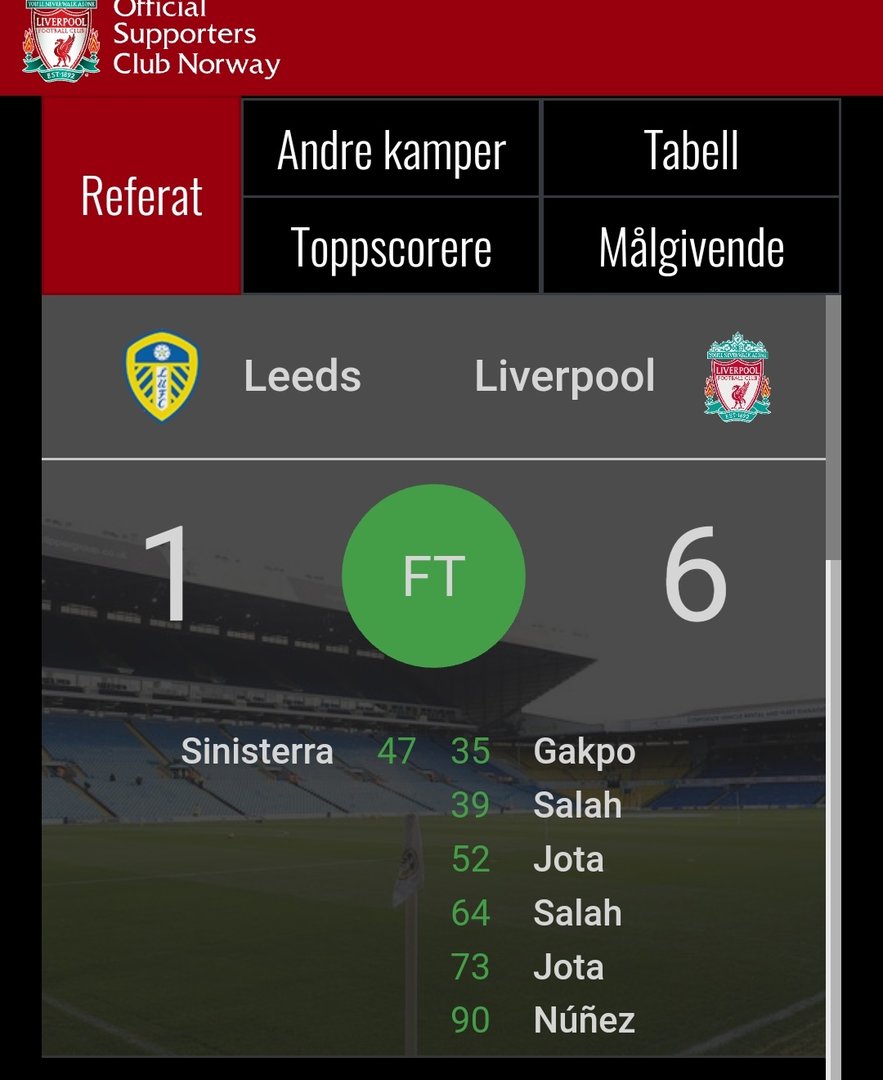Open the Tabell tab
883x1080 pixels.
pyautogui.click(x=691, y=149)
